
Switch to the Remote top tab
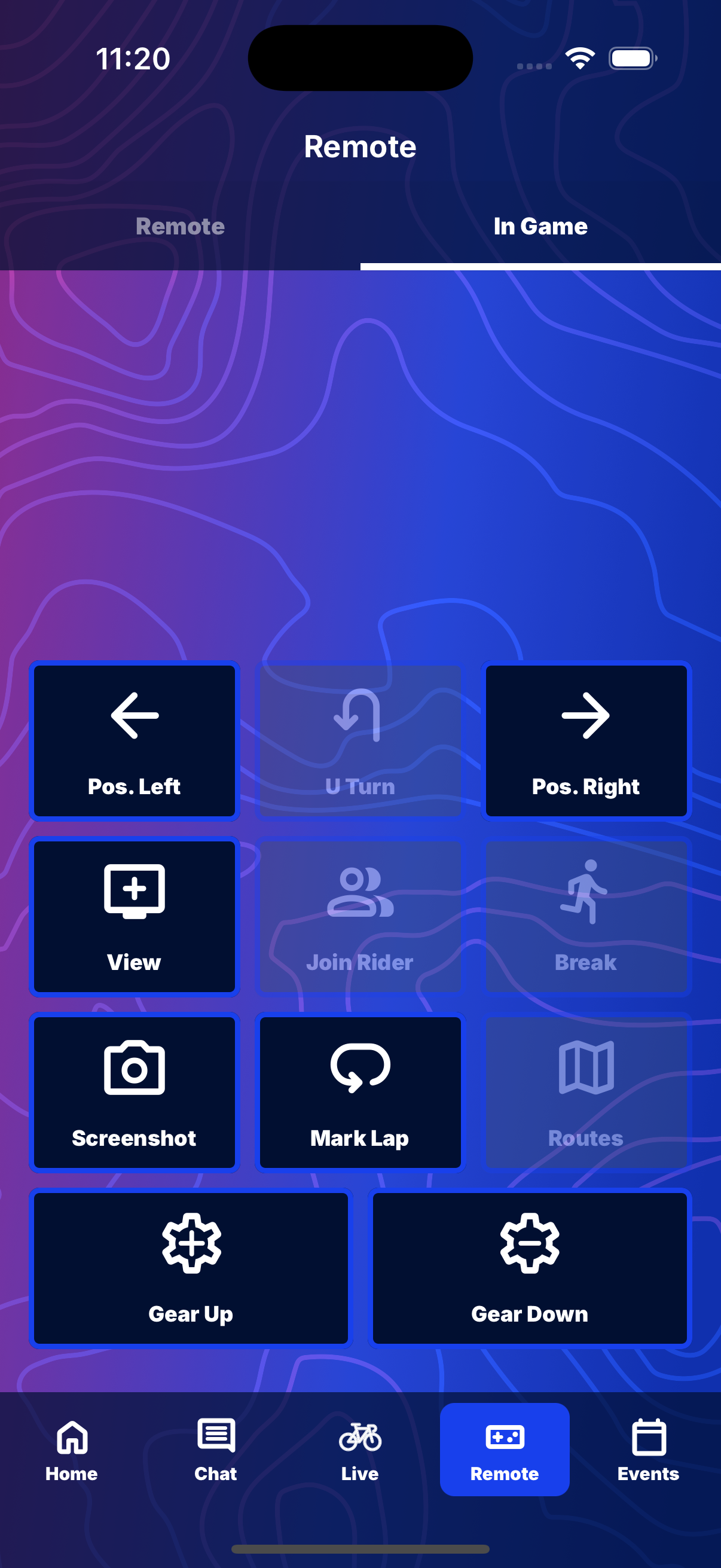[x=180, y=227]
